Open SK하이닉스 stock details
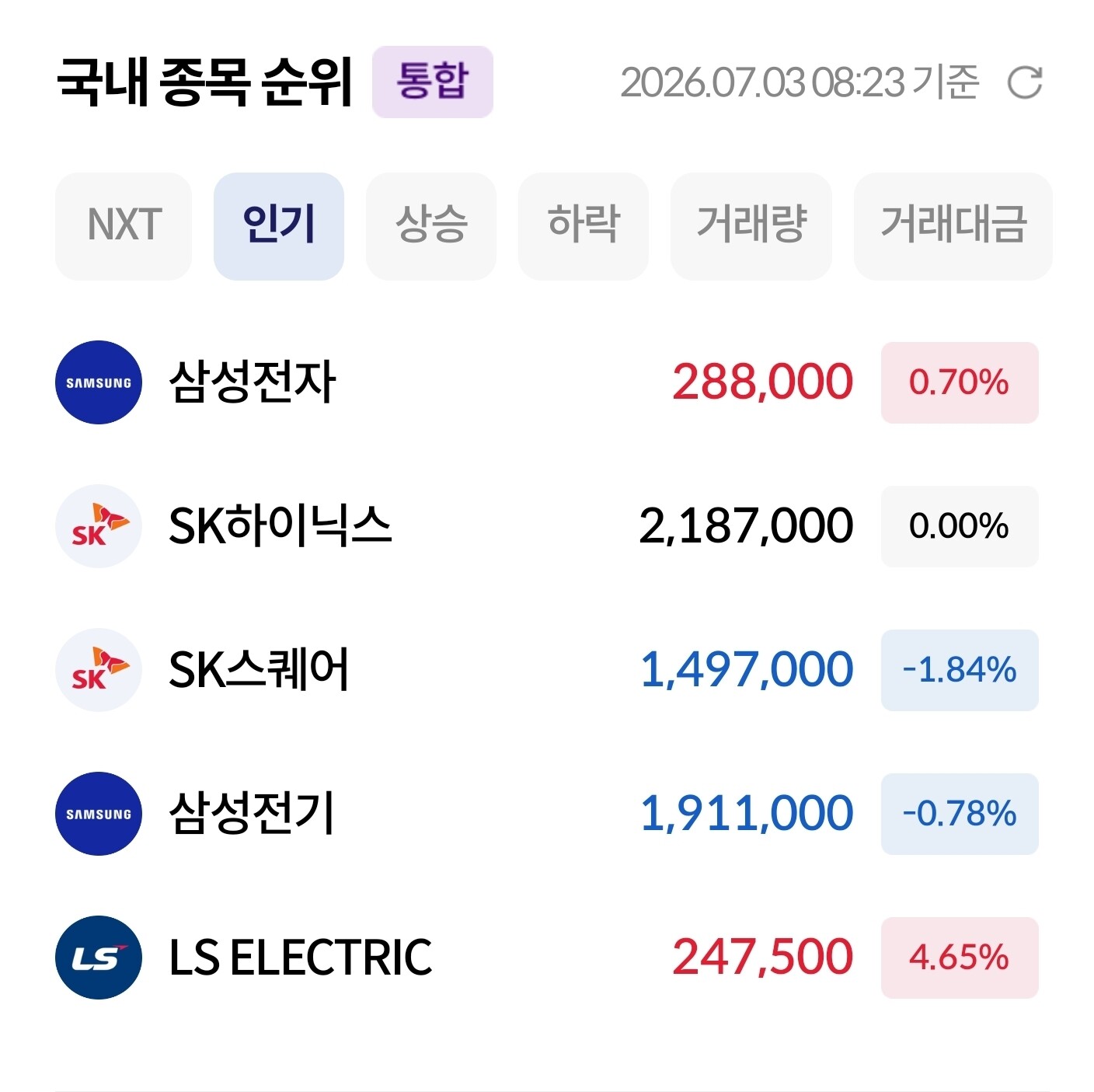This screenshot has height=1092, width=1094. click(x=547, y=526)
